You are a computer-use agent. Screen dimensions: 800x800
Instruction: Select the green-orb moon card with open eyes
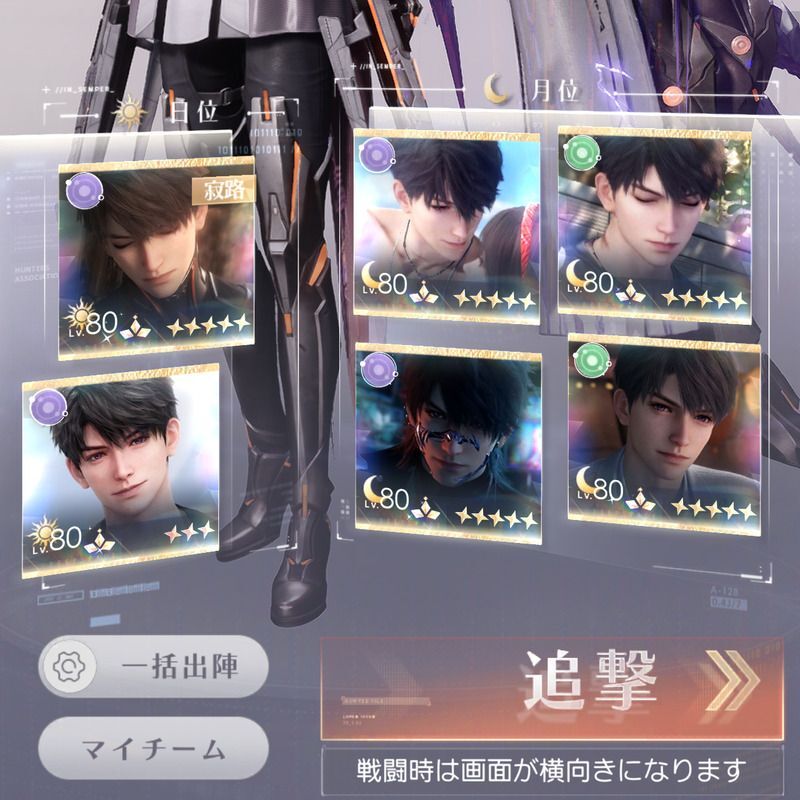664,430
